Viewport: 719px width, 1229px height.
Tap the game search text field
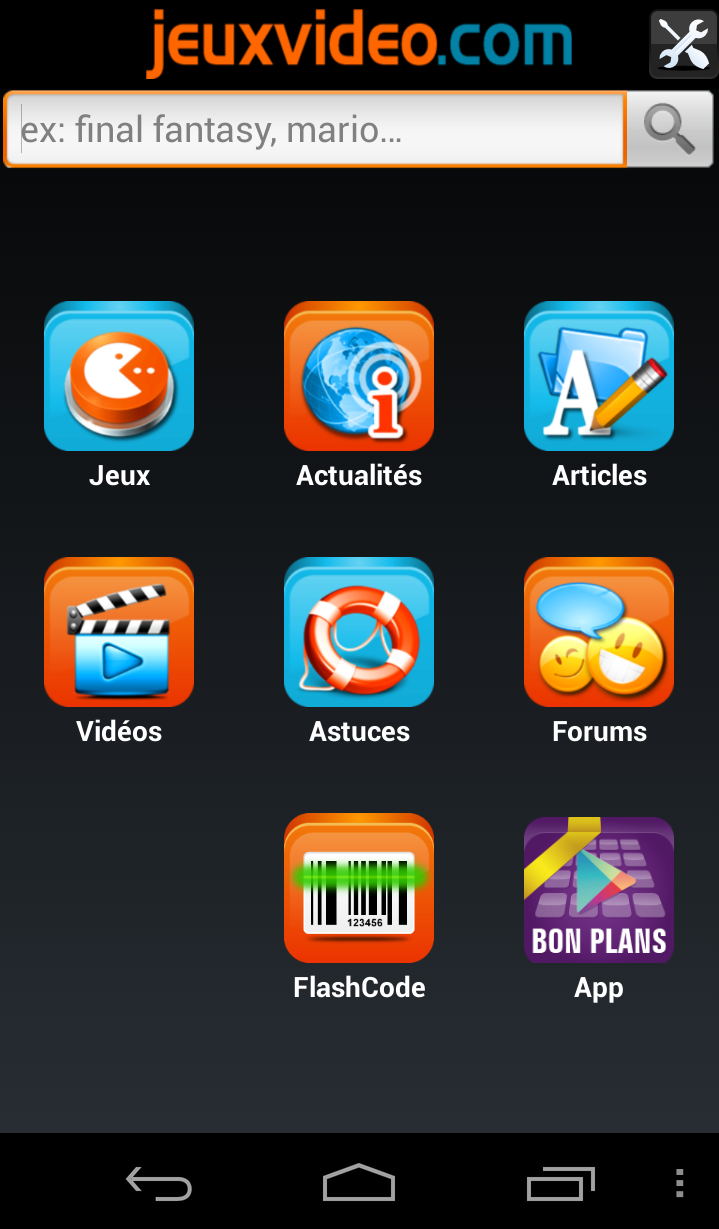[315, 129]
